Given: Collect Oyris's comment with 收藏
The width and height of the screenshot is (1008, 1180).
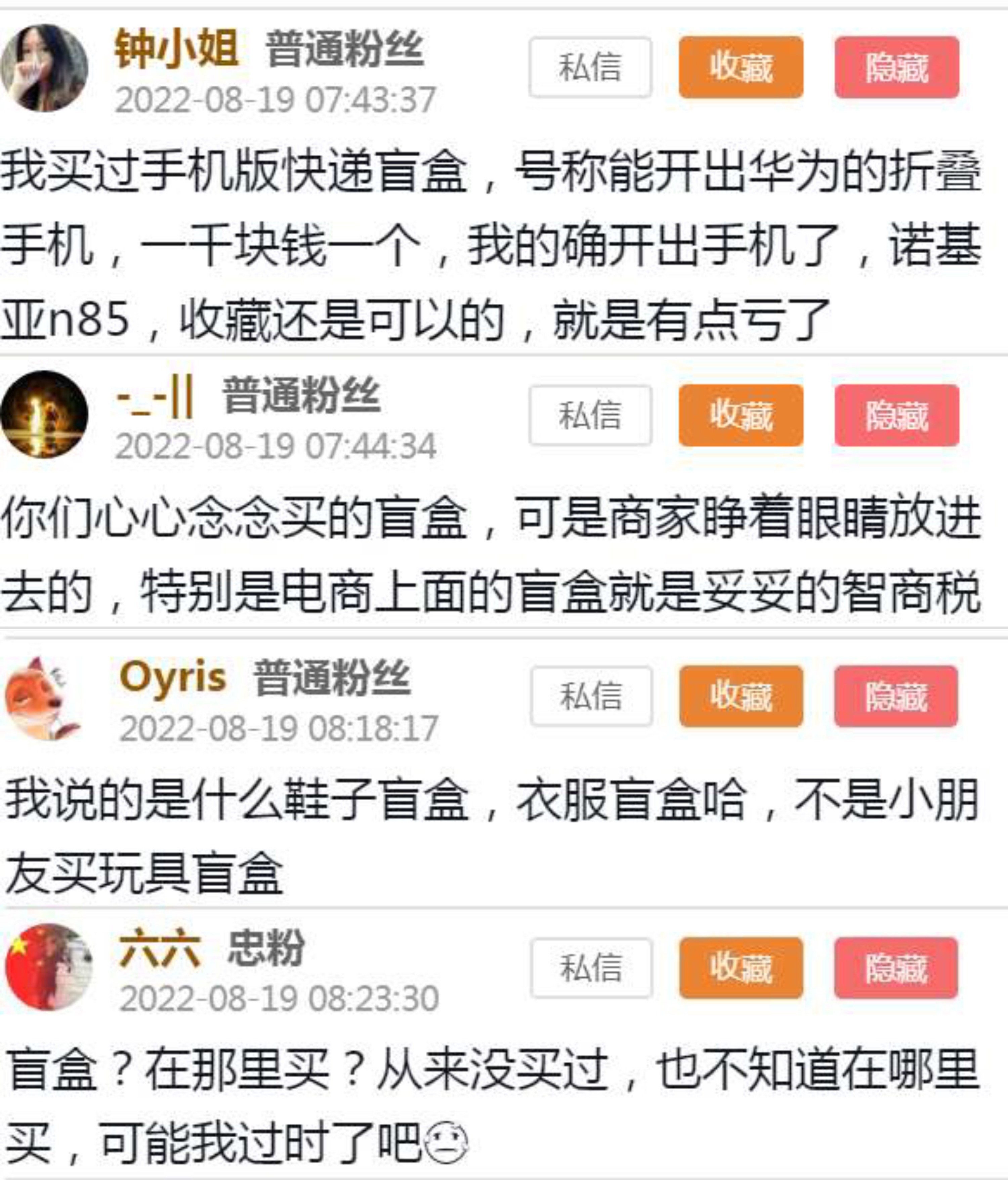Looking at the screenshot, I should click(x=741, y=696).
